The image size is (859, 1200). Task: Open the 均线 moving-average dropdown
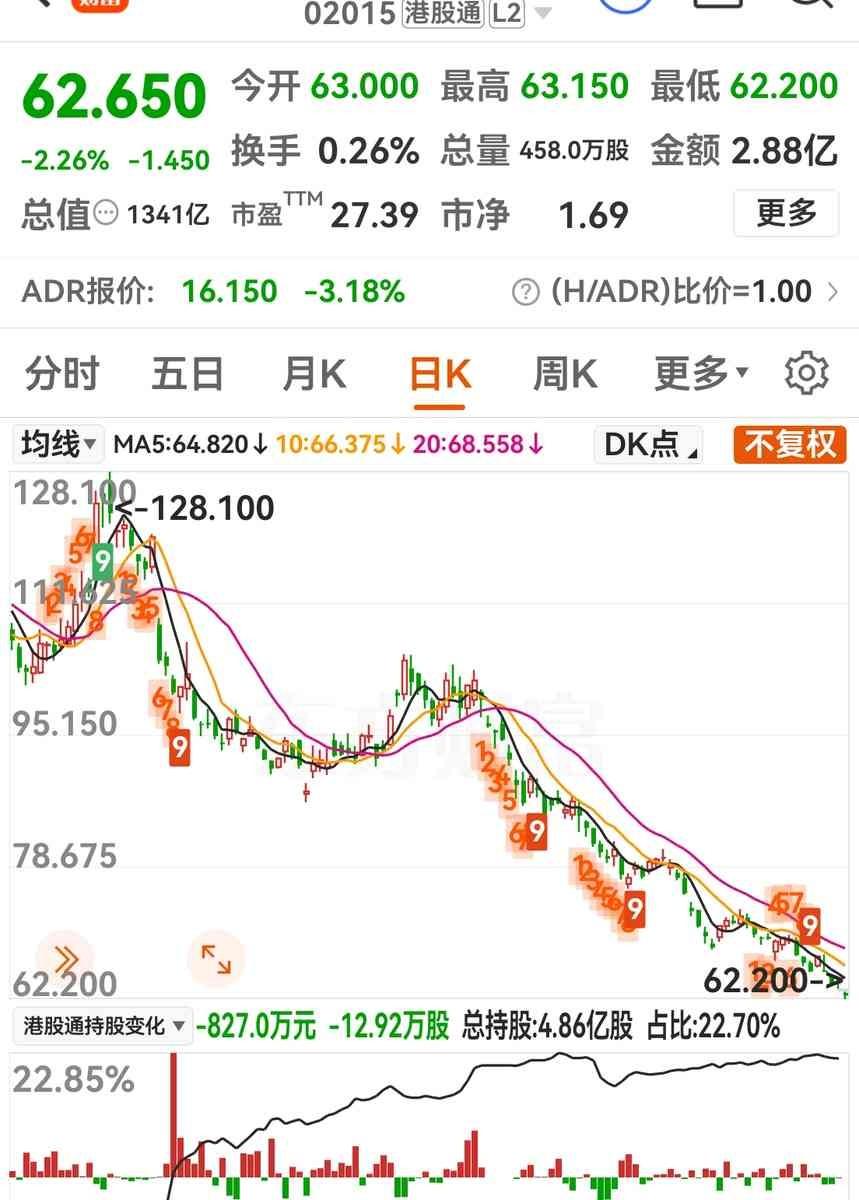pyautogui.click(x=57, y=445)
